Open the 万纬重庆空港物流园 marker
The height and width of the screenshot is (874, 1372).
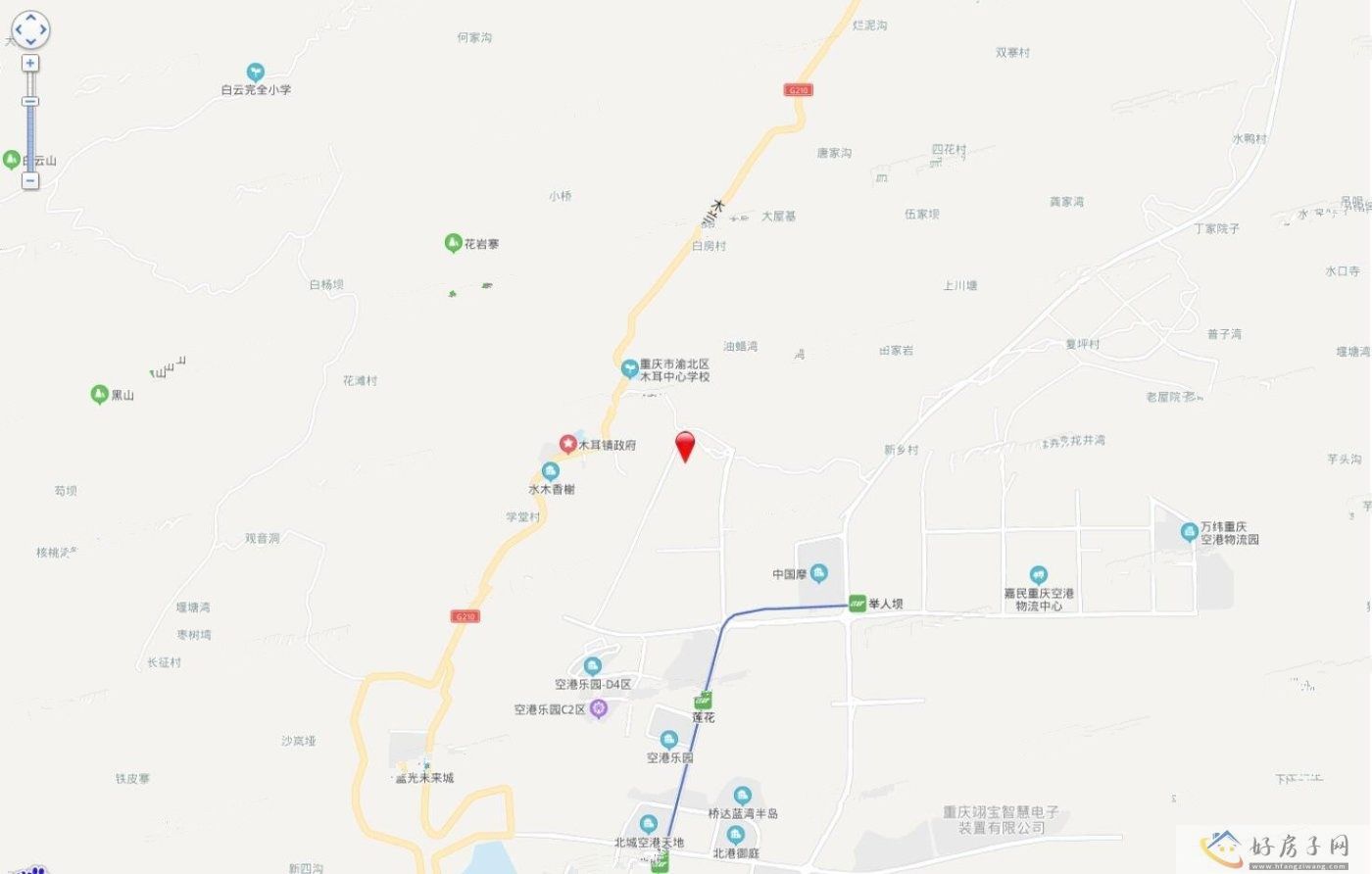(x=1189, y=532)
